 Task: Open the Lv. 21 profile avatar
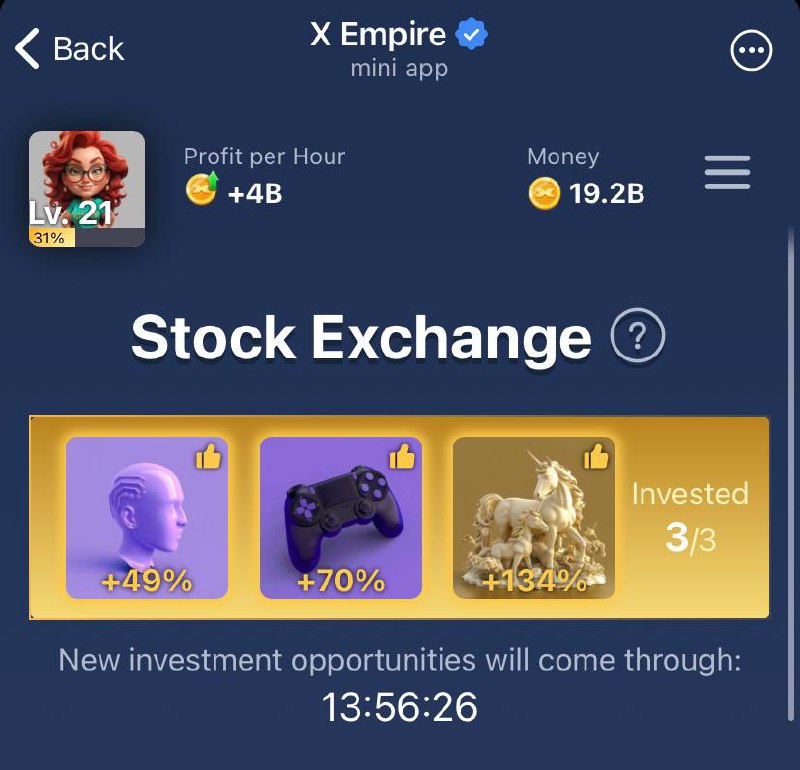pos(87,189)
